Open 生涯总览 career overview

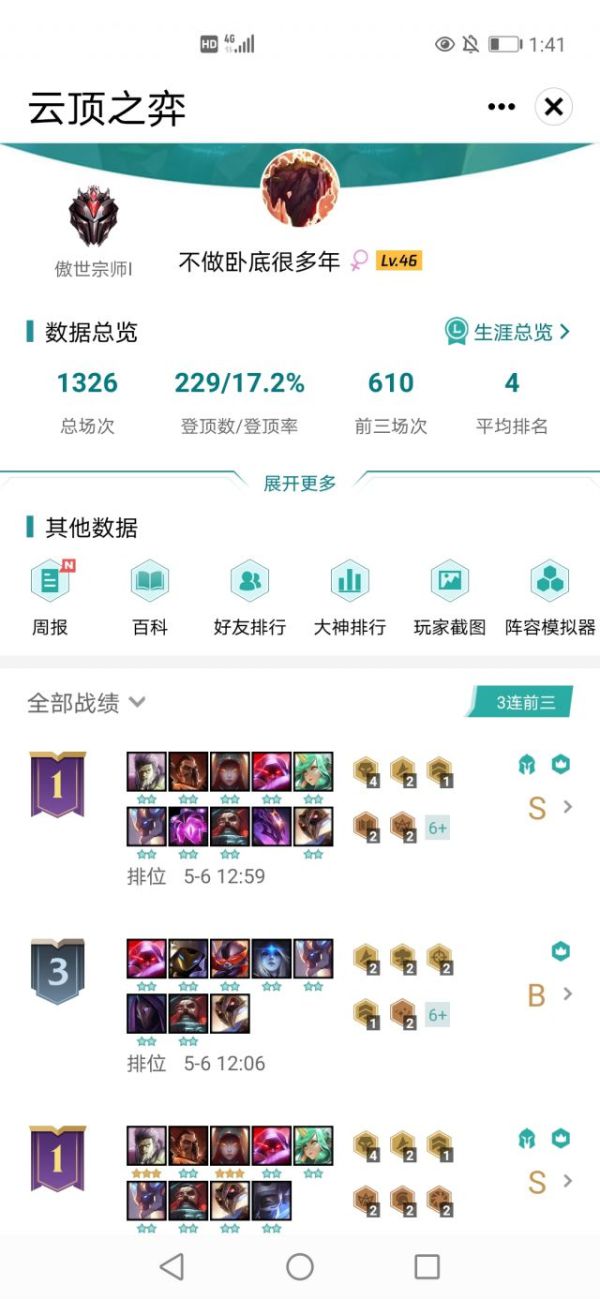pyautogui.click(x=509, y=332)
